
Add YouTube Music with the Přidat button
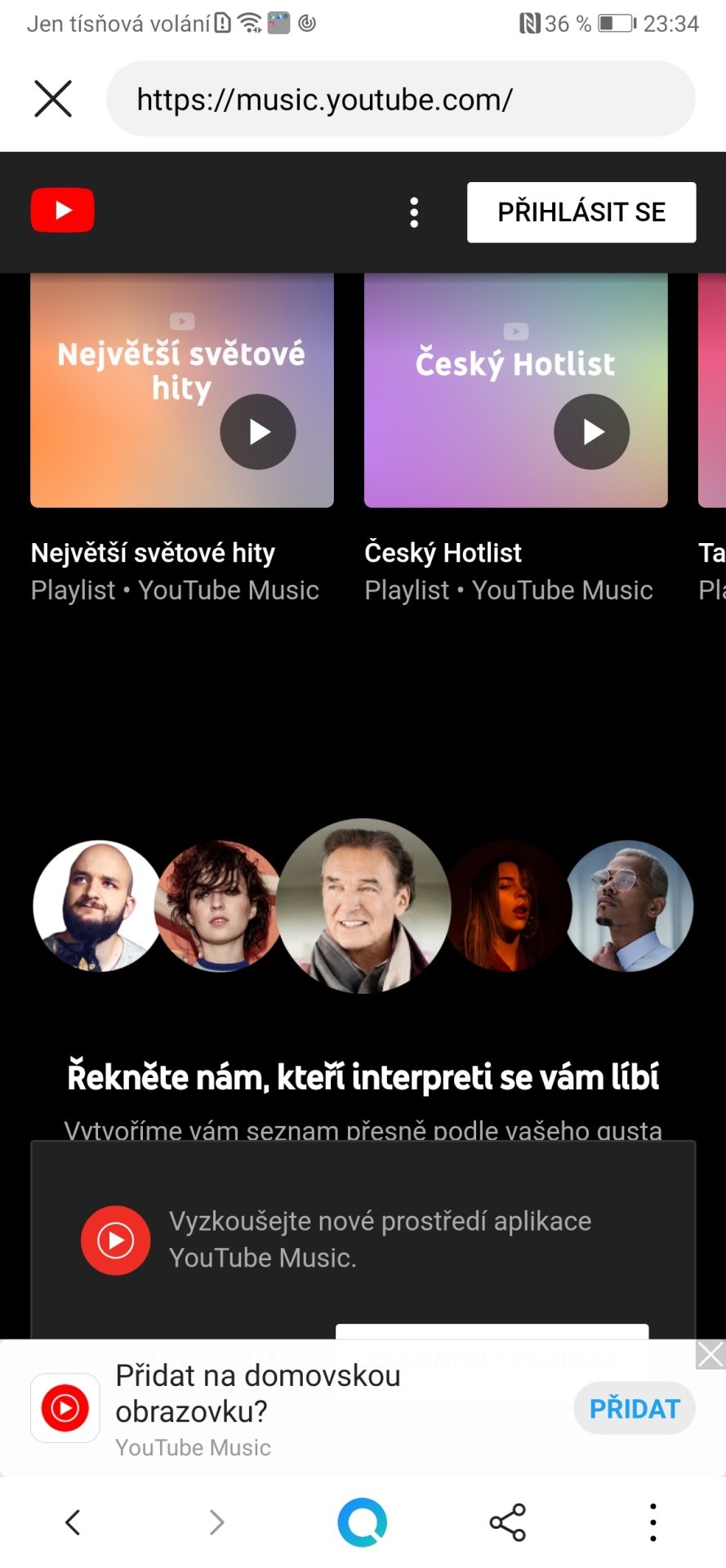(635, 1408)
